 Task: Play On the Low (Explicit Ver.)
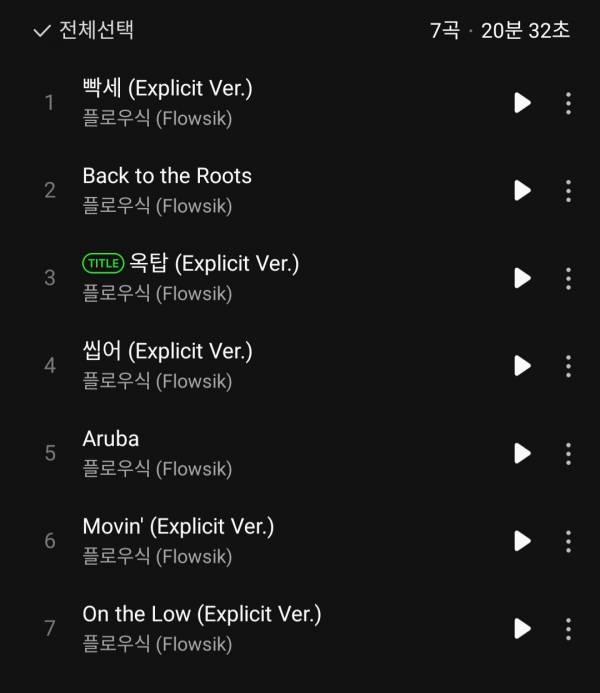click(522, 628)
